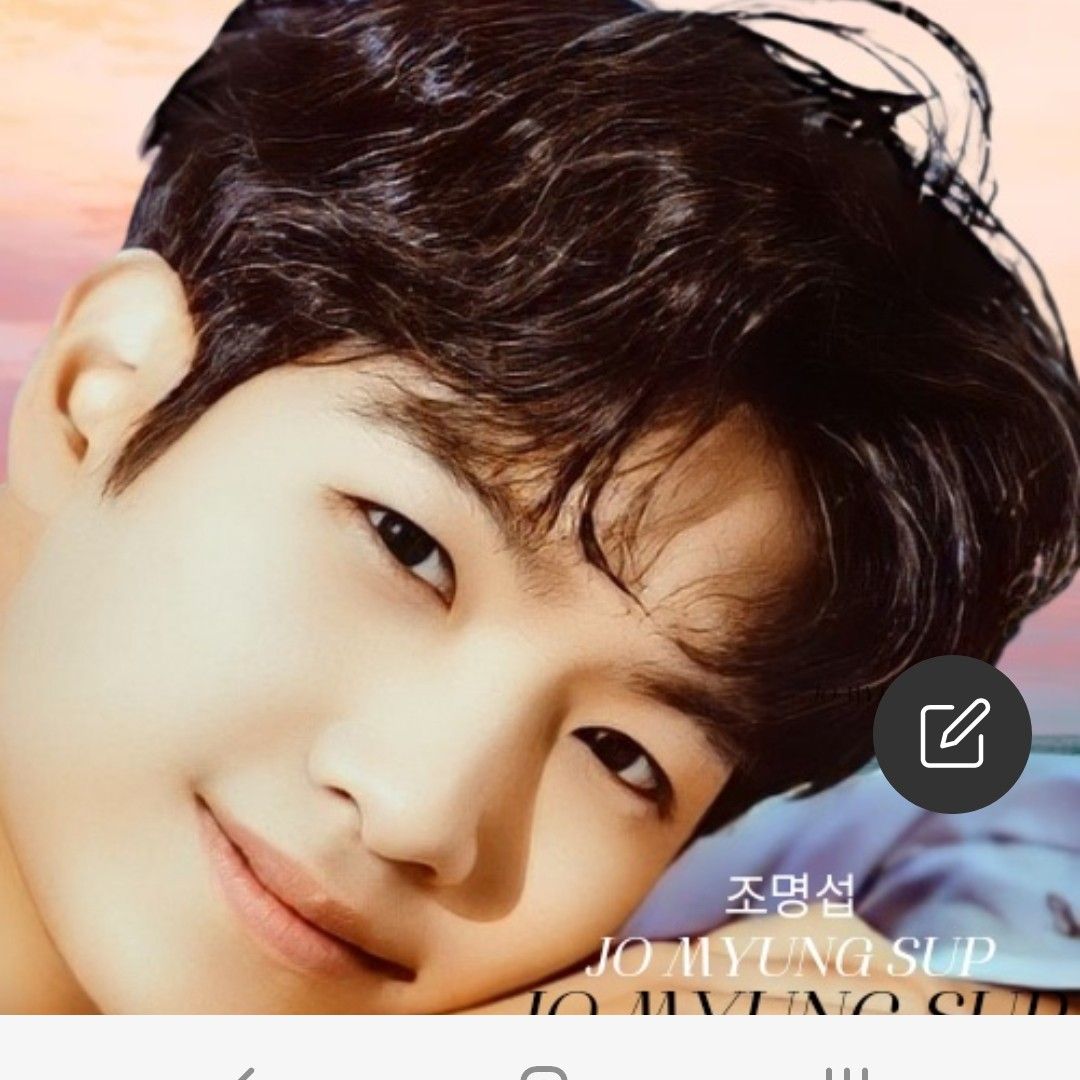The height and width of the screenshot is (1080, 1080).
Task: Tap the edit pencil floating button
Action: tap(952, 734)
